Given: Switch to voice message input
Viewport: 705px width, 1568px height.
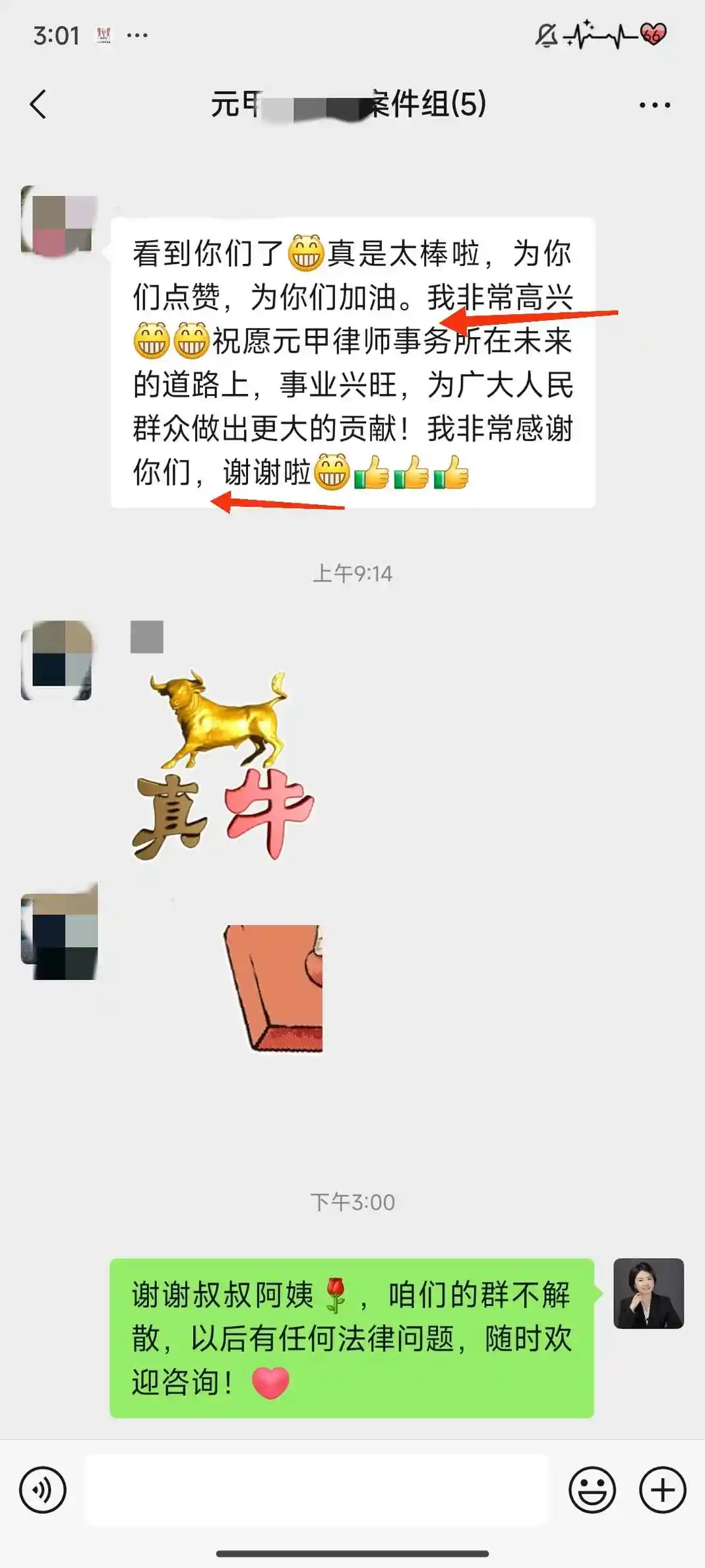Looking at the screenshot, I should coord(43,1489).
